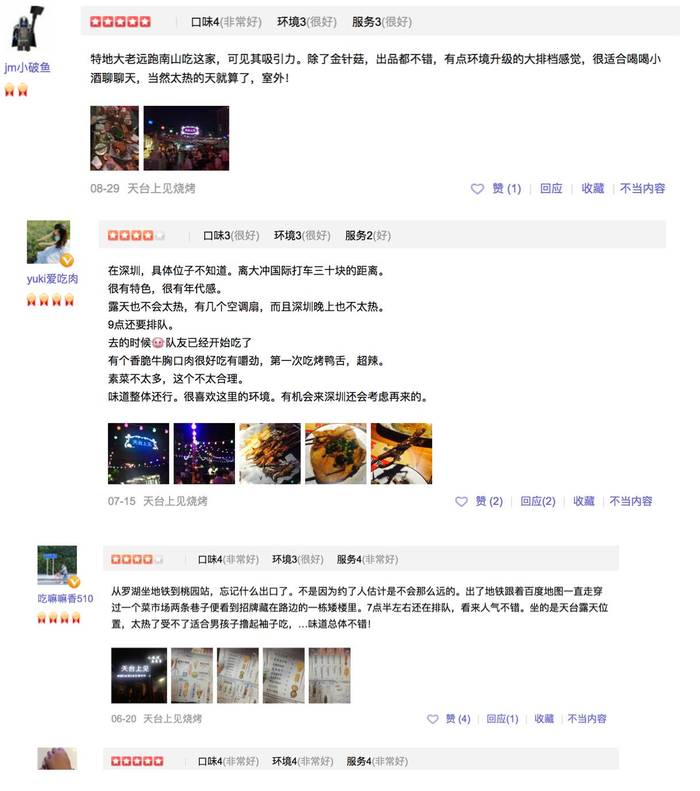The height and width of the screenshot is (791, 700).
Task: Report yuki爱吃肉's review as inappropriate
Action: point(630,501)
